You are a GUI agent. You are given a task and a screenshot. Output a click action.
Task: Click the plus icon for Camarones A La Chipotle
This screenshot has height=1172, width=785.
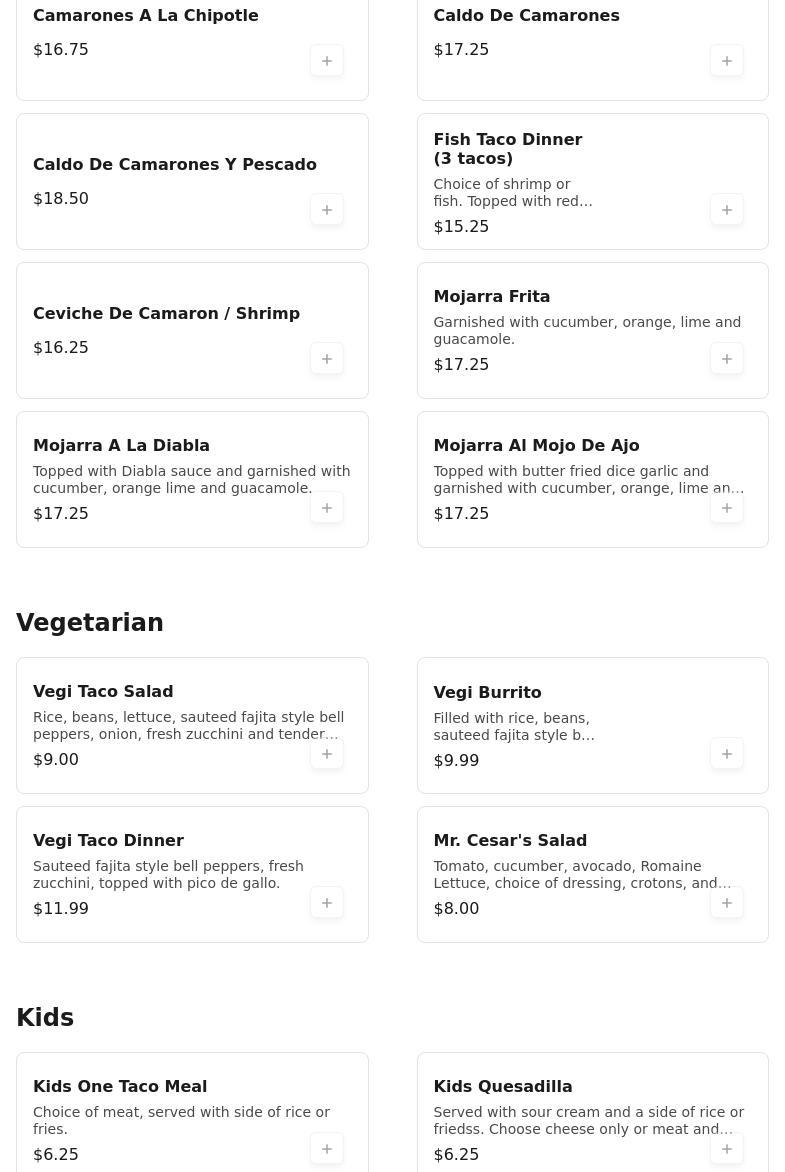click(x=327, y=60)
